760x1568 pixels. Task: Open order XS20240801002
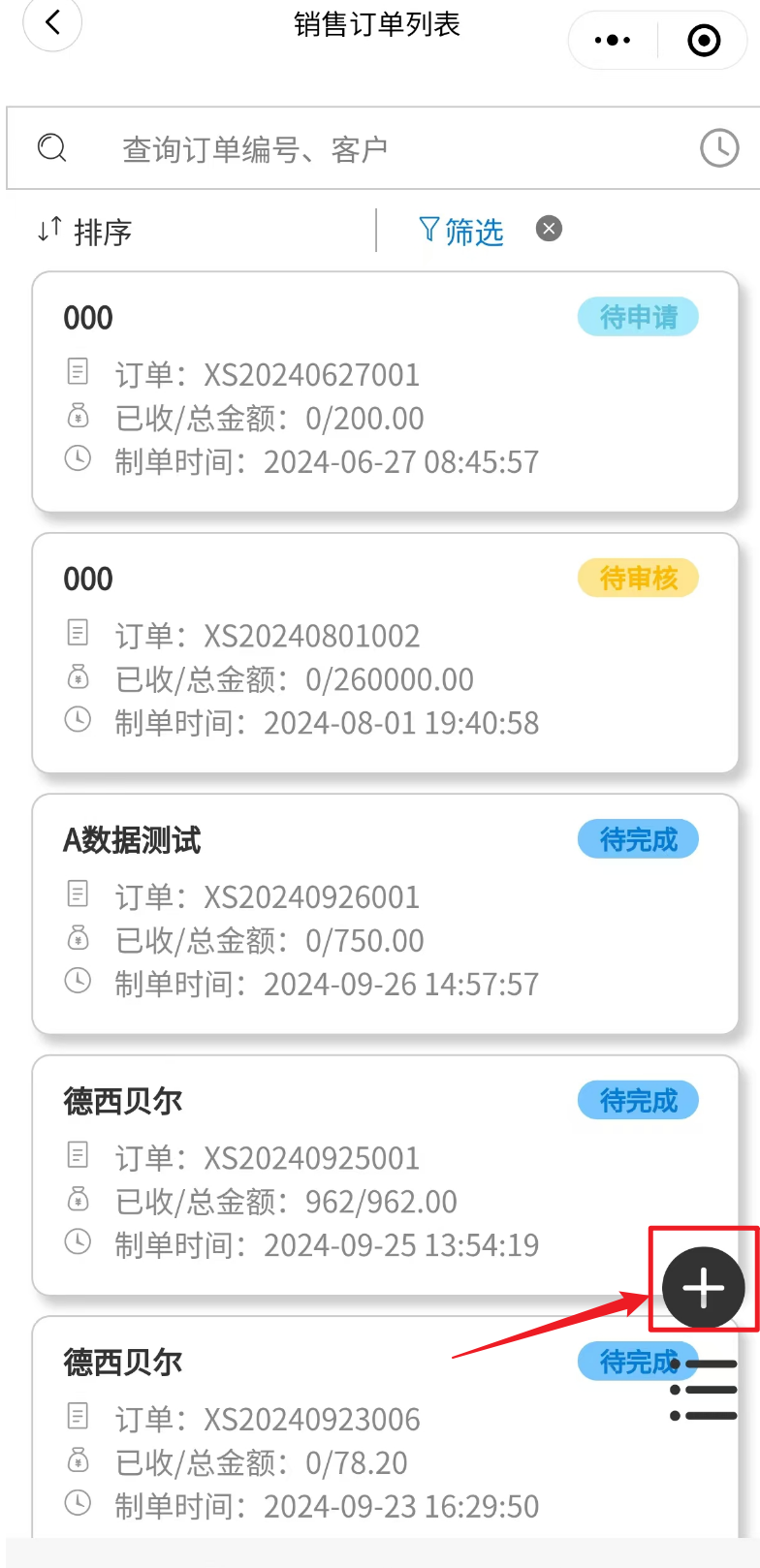[385, 652]
